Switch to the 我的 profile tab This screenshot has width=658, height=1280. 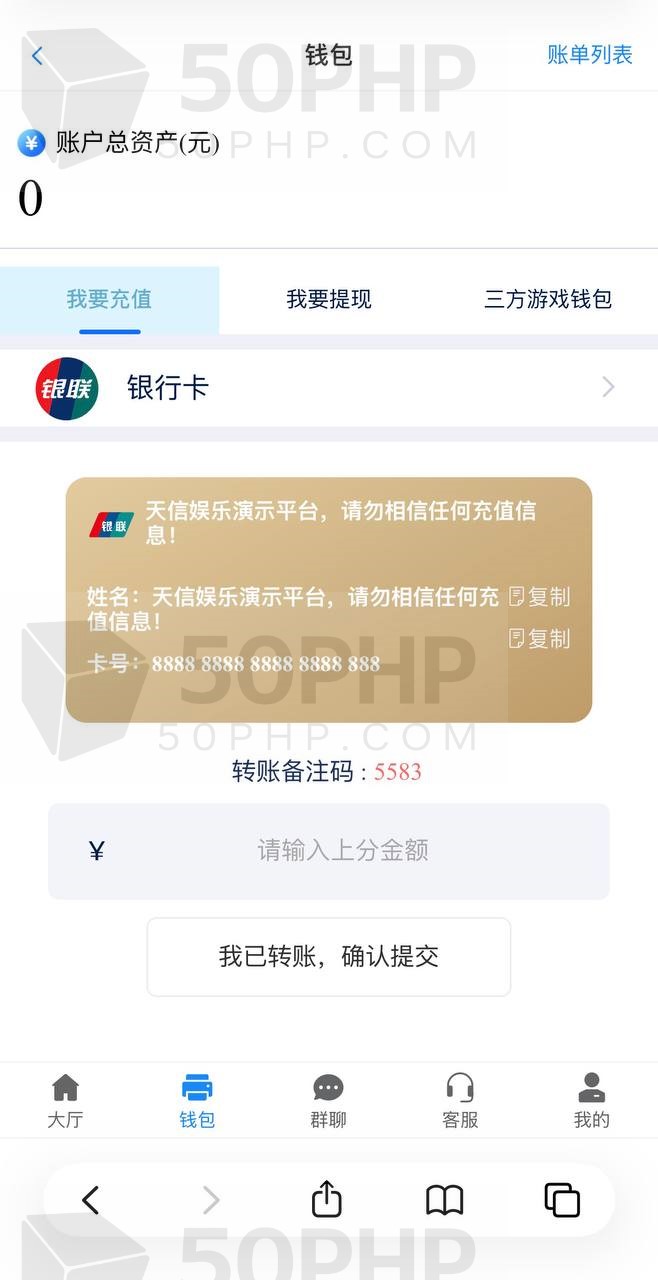pos(592,1101)
